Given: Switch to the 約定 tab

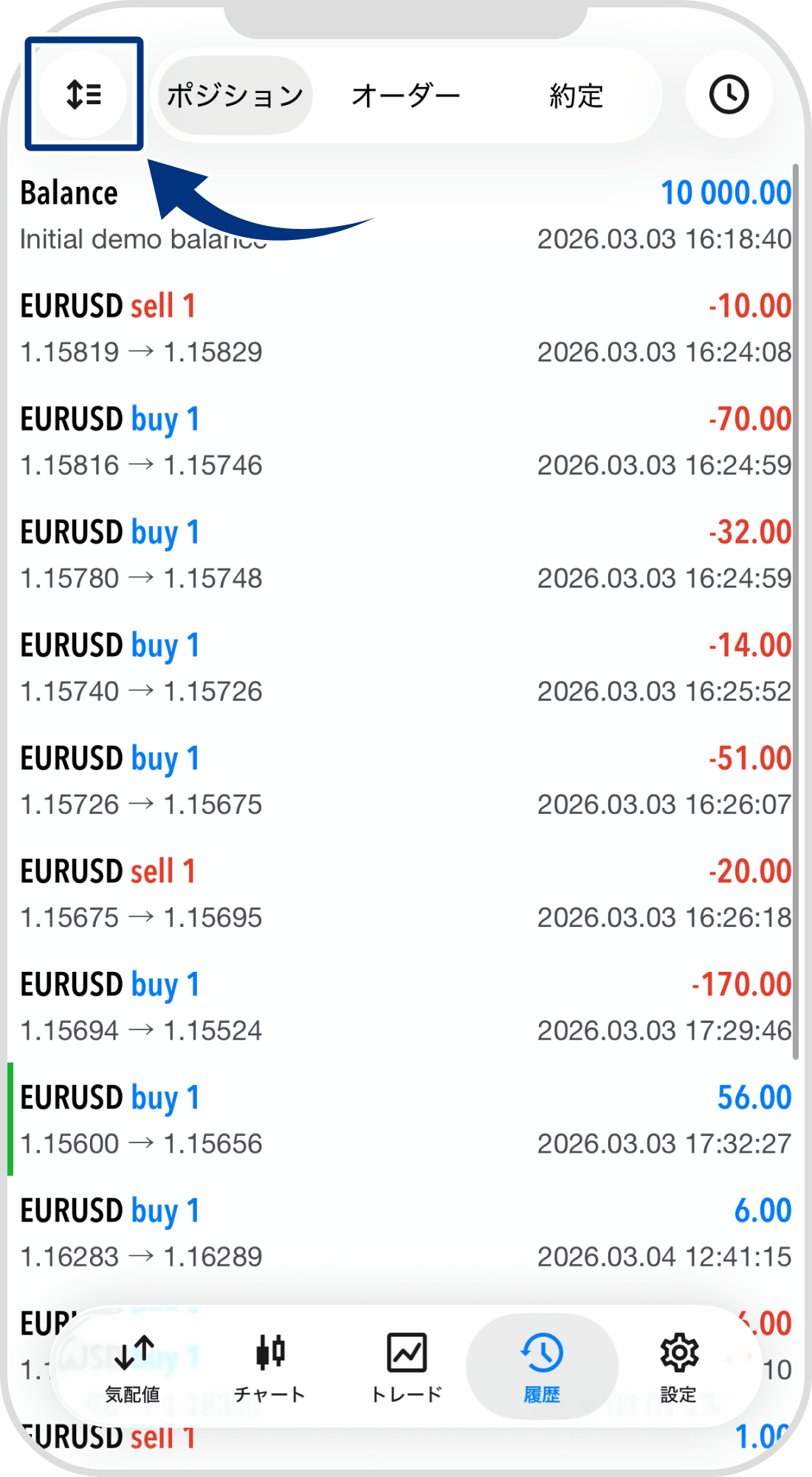Looking at the screenshot, I should pyautogui.click(x=576, y=96).
